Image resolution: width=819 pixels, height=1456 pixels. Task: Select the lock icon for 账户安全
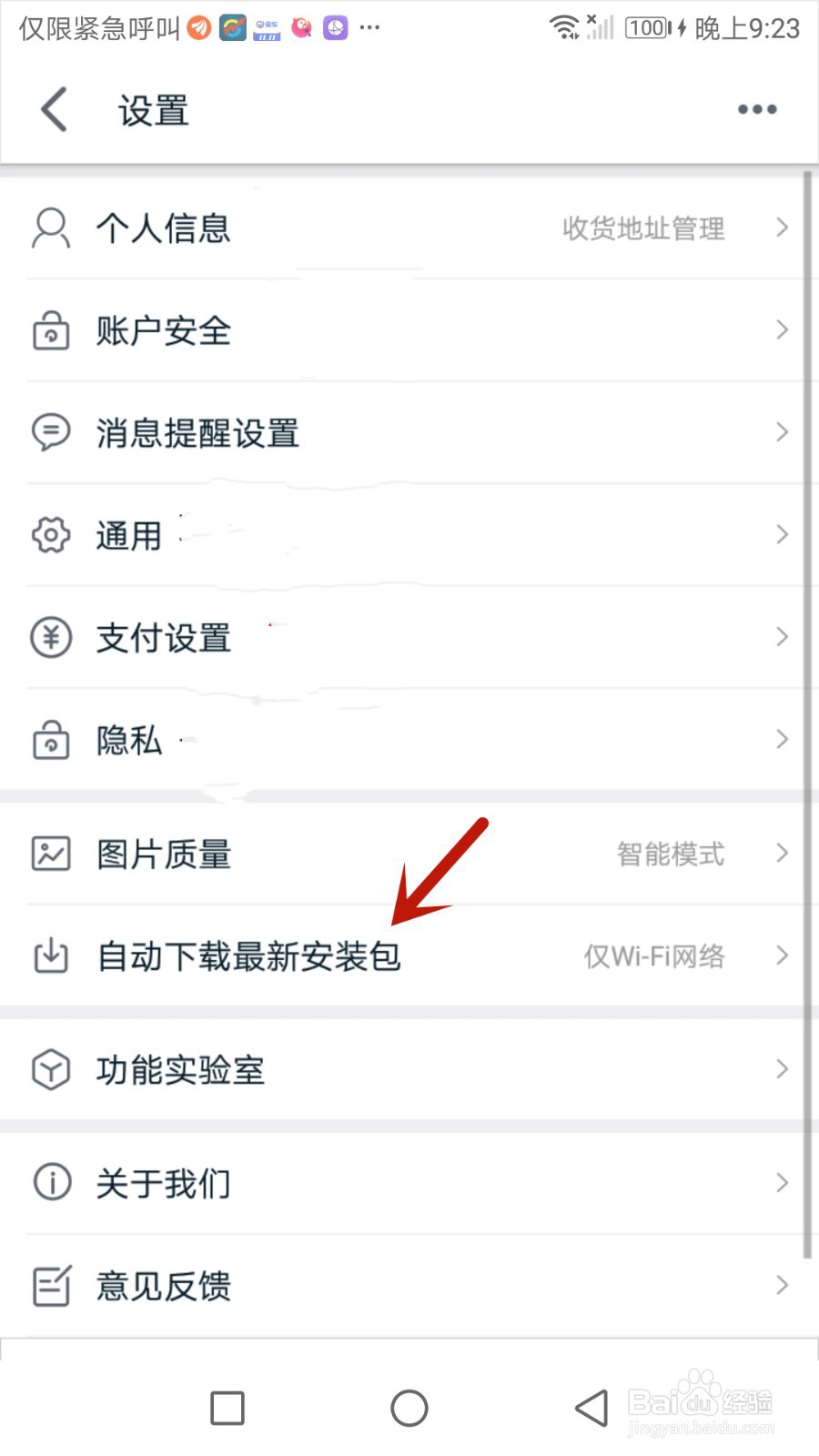(x=51, y=330)
